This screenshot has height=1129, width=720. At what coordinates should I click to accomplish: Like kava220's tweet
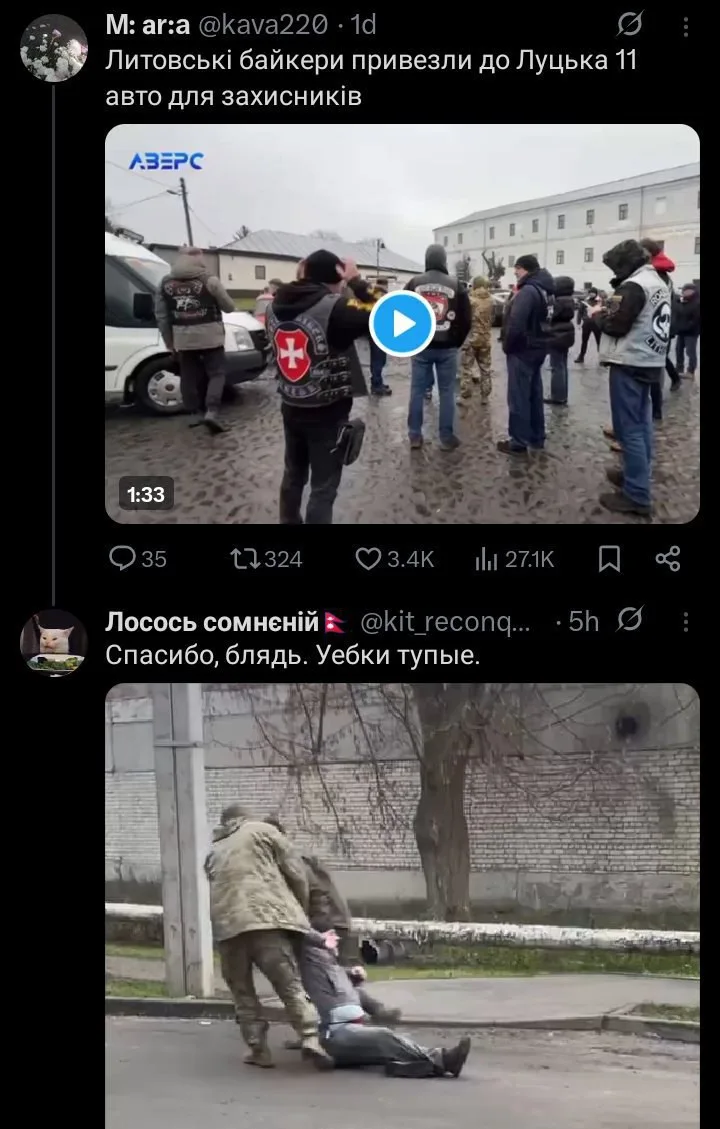point(369,559)
